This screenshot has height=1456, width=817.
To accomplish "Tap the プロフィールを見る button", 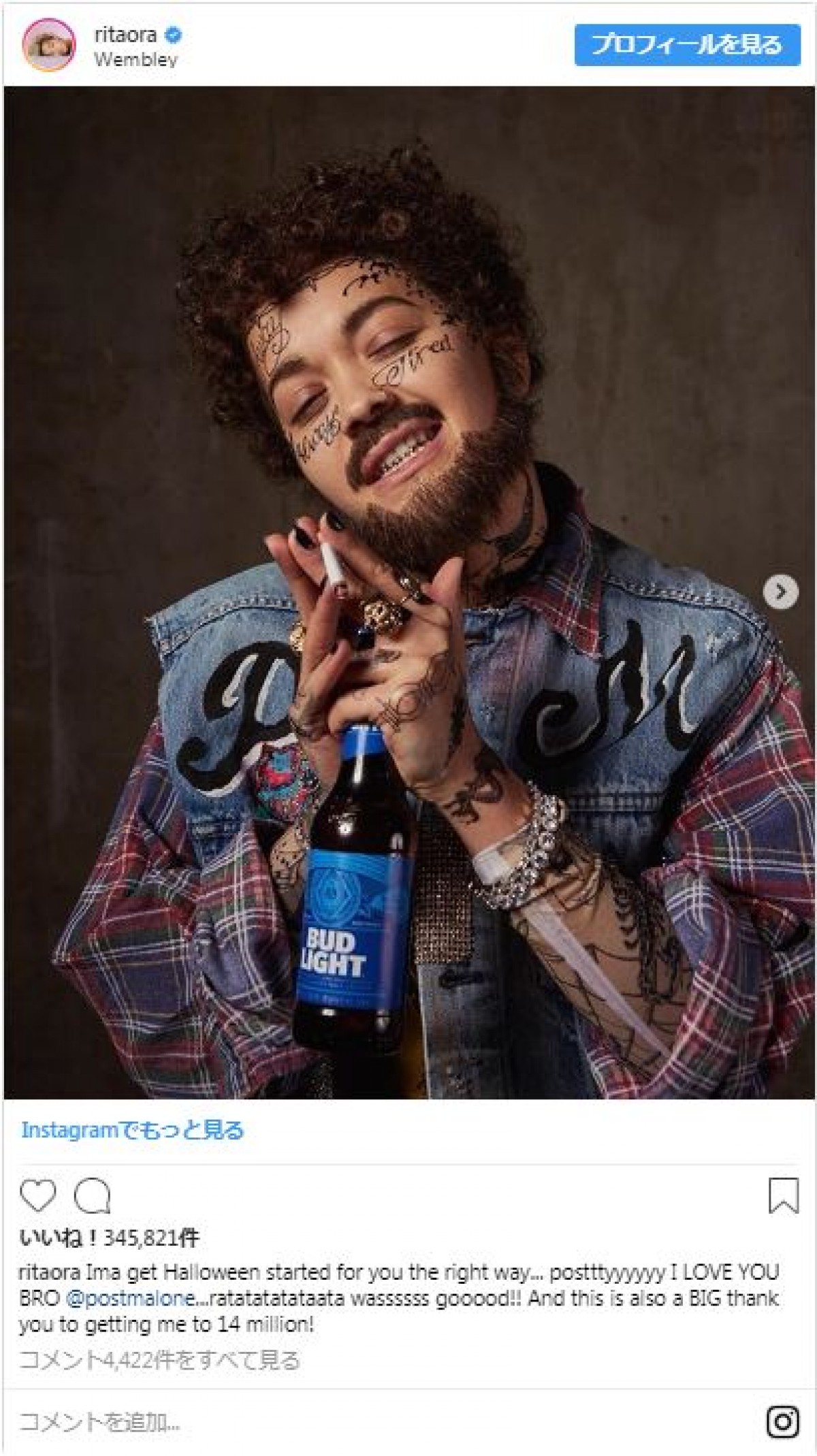I will click(687, 45).
